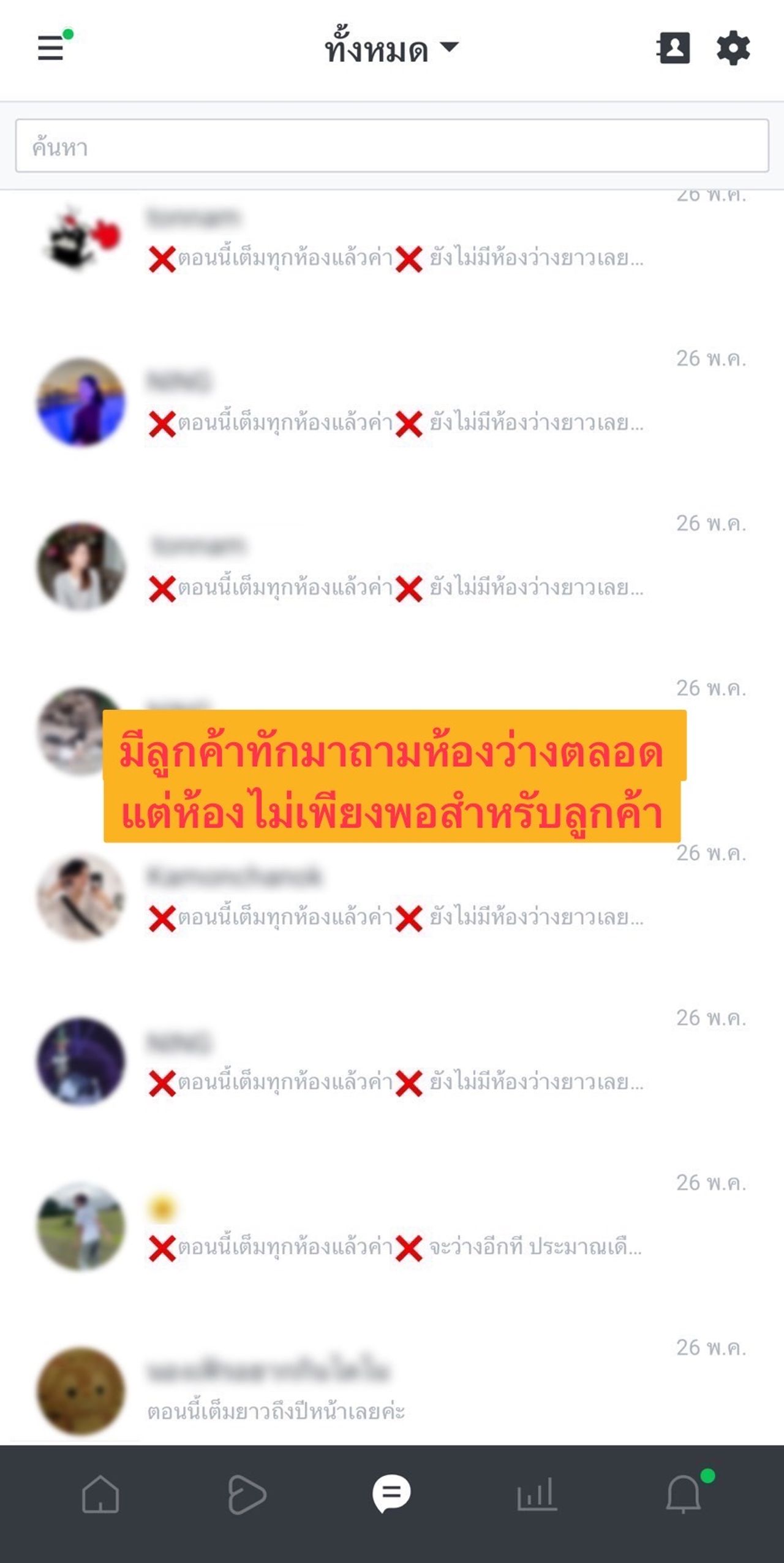This screenshot has height=1563, width=784.
Task: Open the hamburger drawer menu
Action: pyautogui.click(x=51, y=48)
